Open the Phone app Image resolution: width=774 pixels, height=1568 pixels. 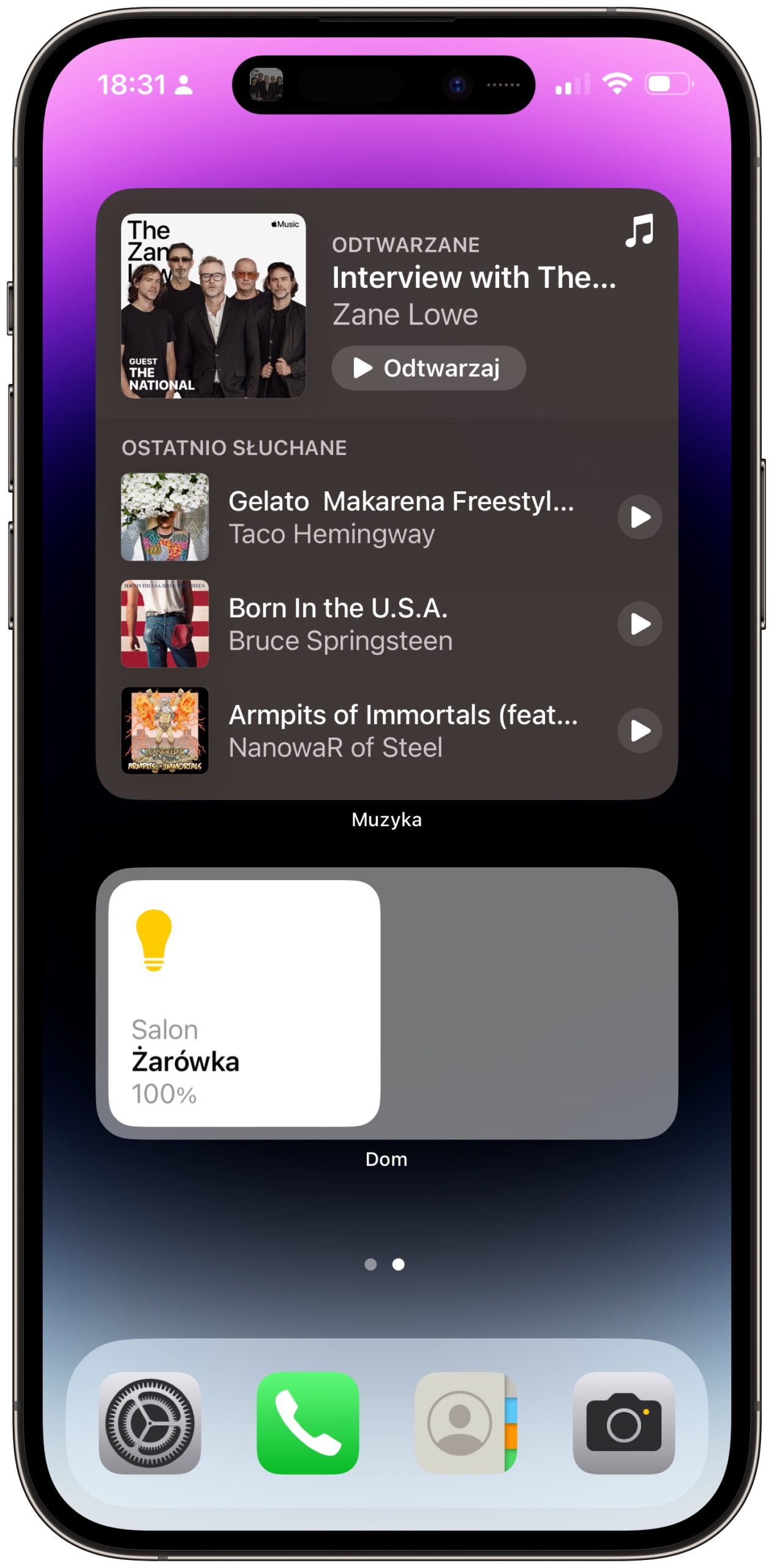coord(307,1422)
